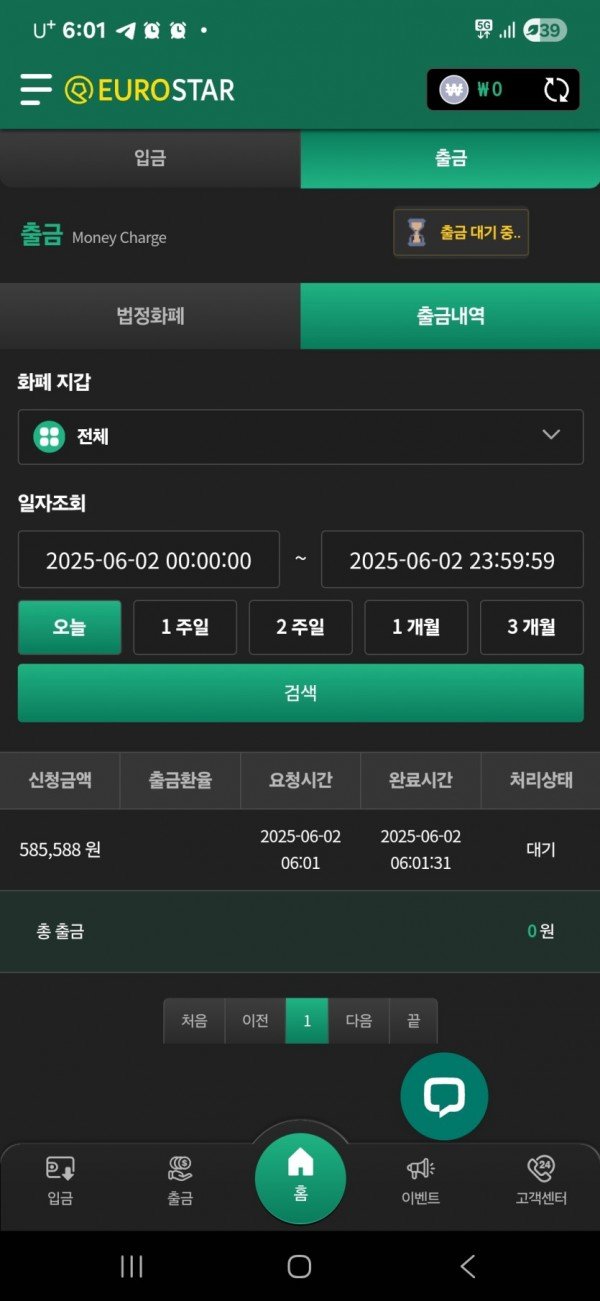
Task: Open the hamburger side menu
Action: coord(35,89)
